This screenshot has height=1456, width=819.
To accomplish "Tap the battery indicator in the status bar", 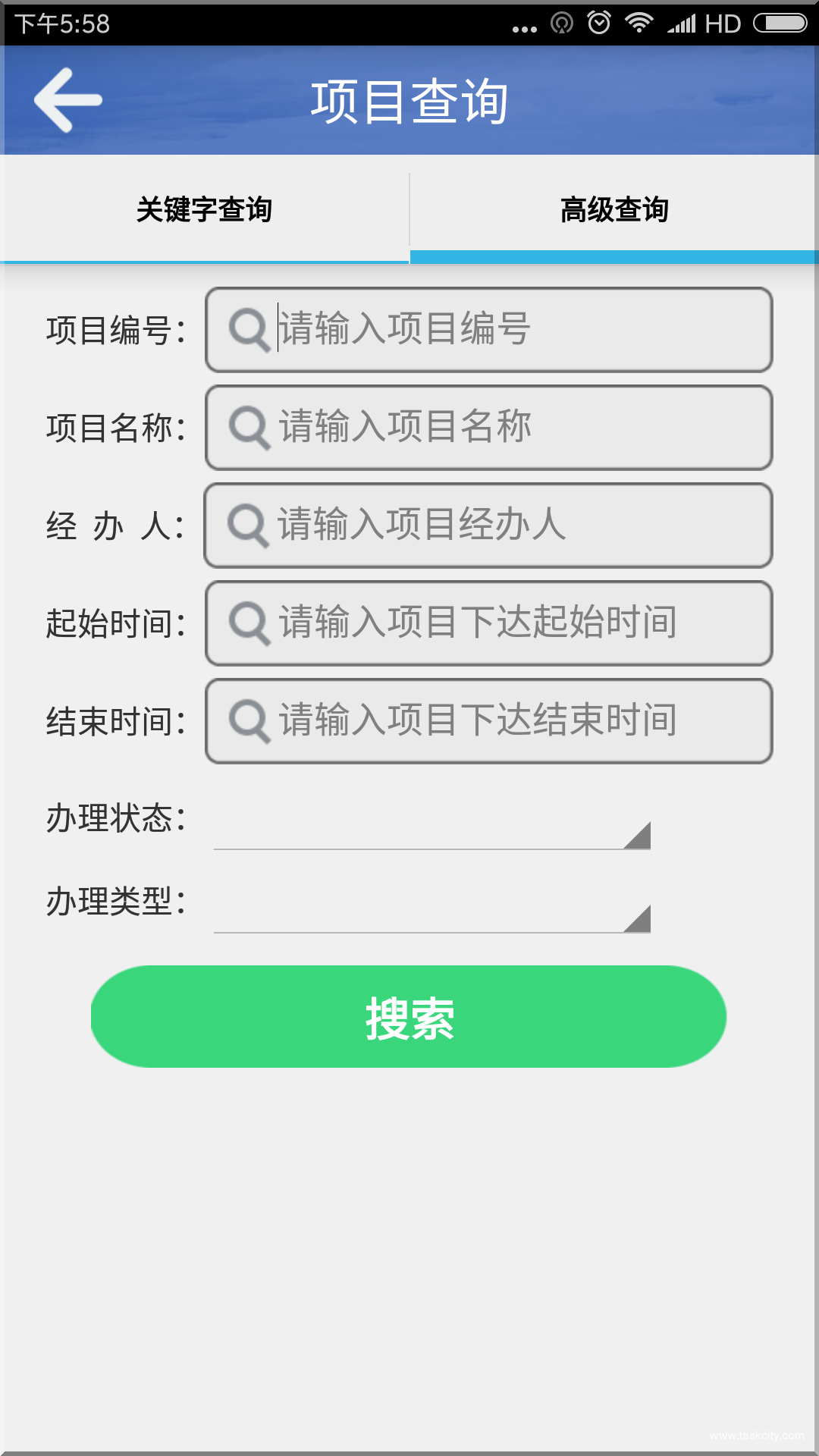I will 779,23.
